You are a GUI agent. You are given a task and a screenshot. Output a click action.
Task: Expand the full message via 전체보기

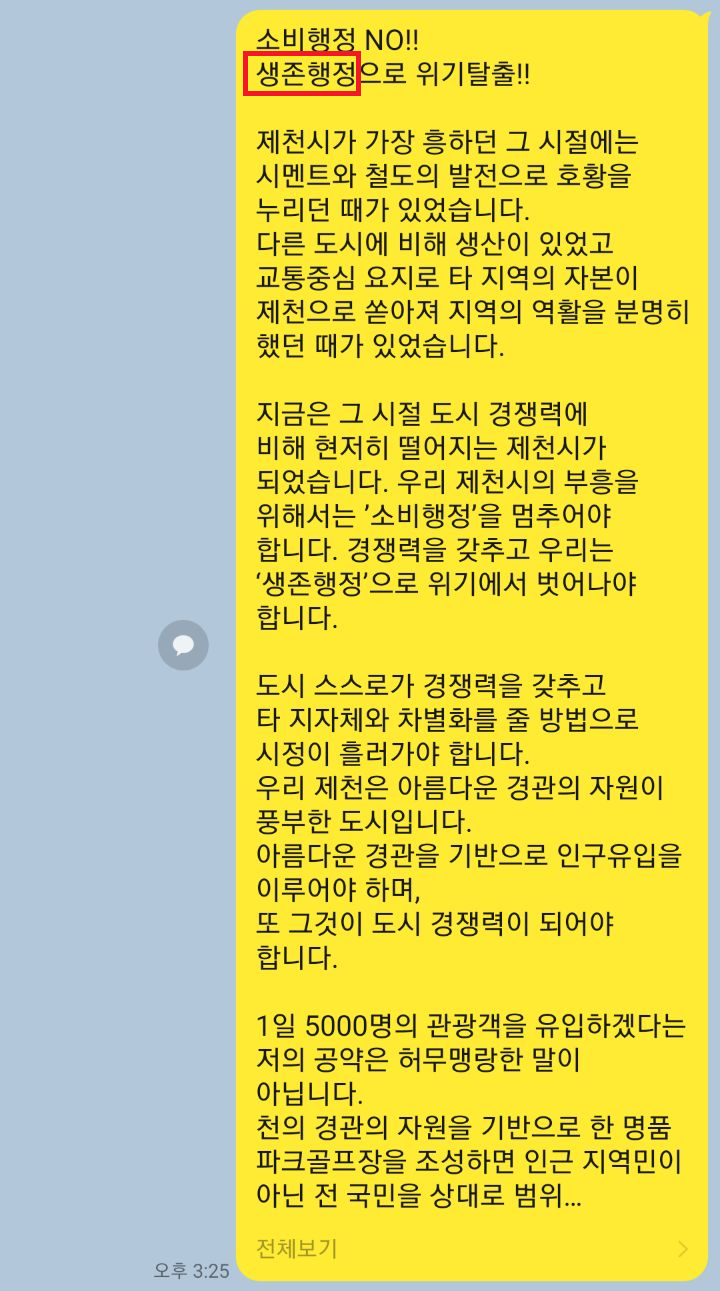297,1248
